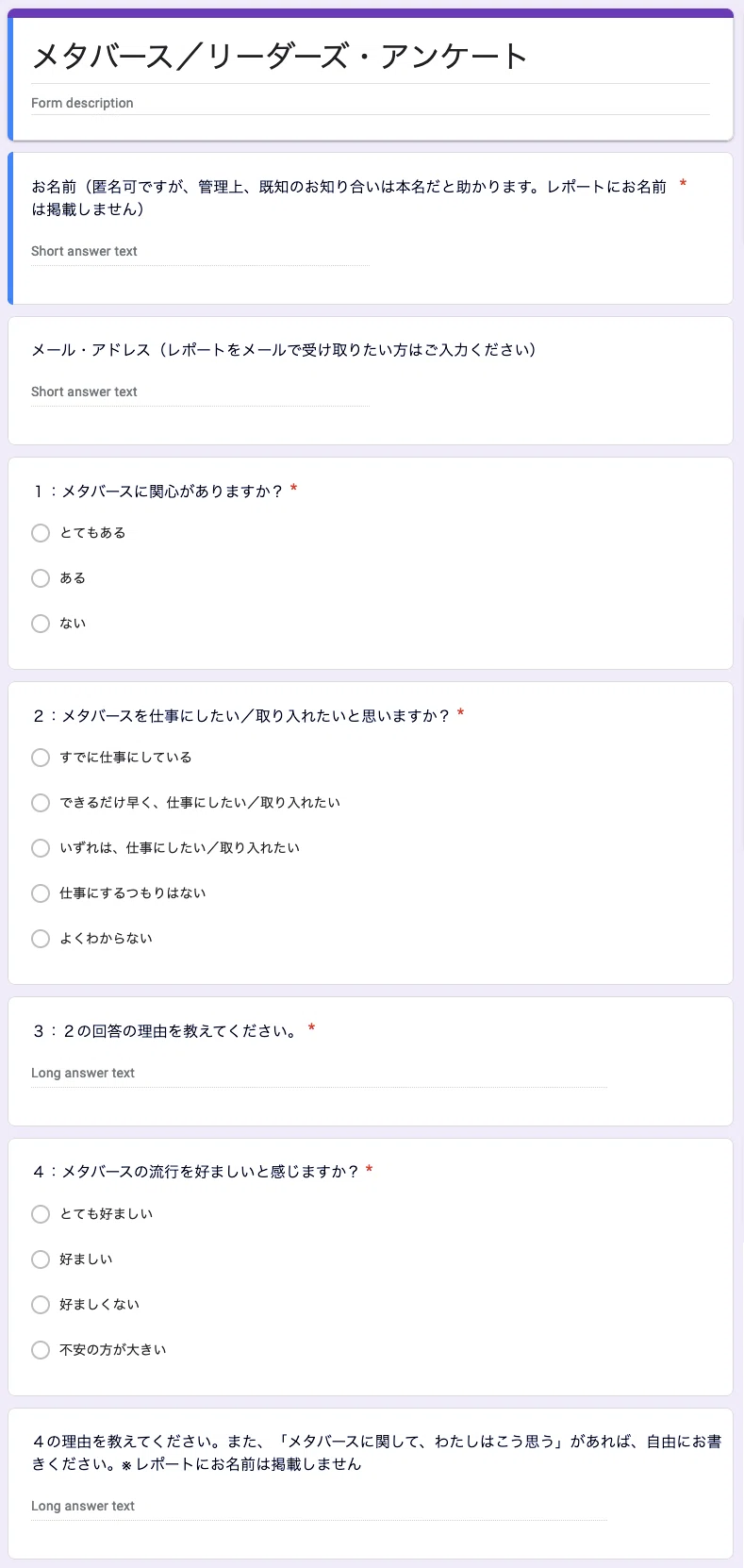The height and width of the screenshot is (1568, 744).
Task: Edit the form title メタバース／リーダーズ・アンケート
Action: (370, 58)
